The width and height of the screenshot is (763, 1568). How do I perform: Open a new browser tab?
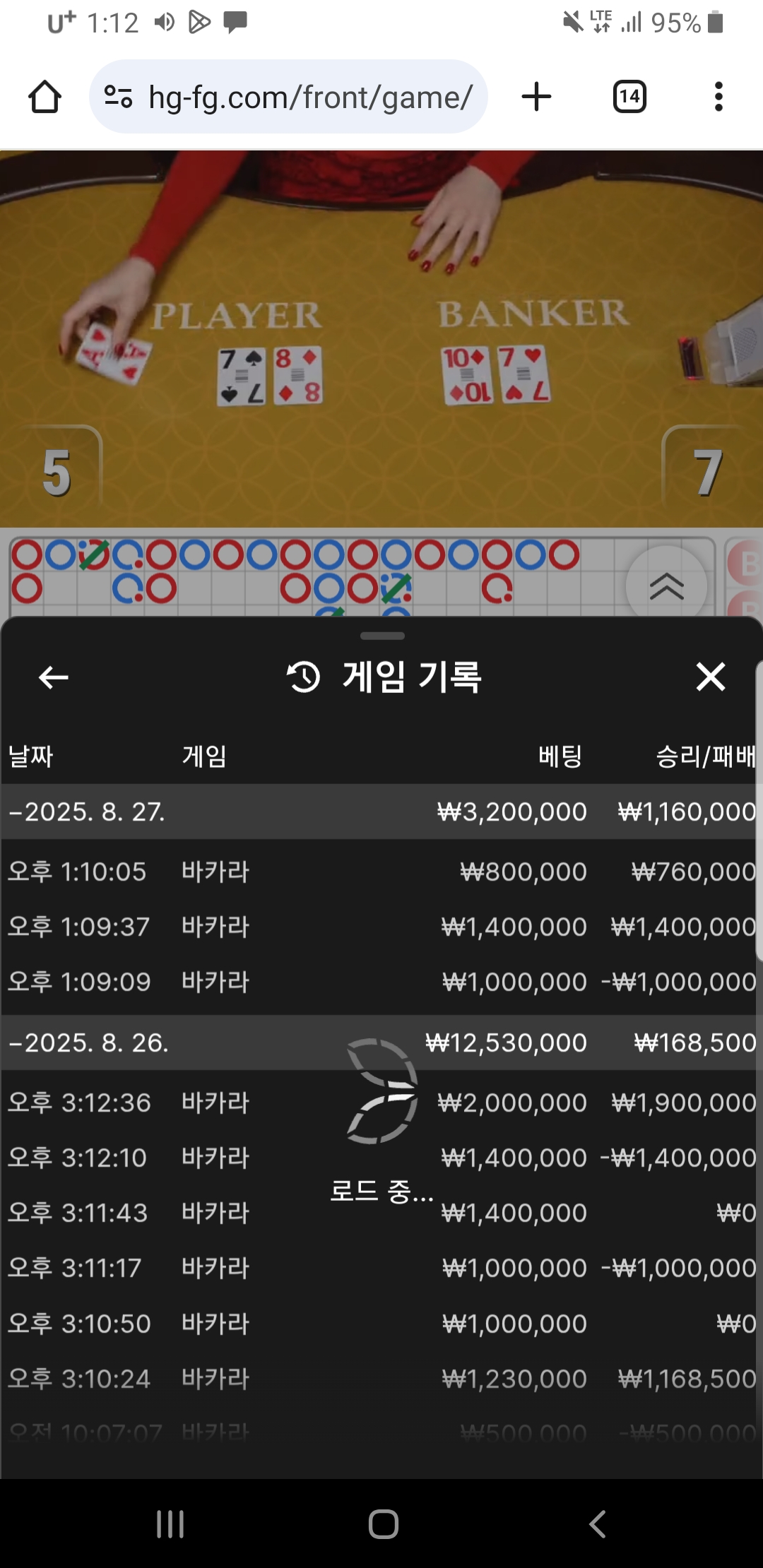click(536, 97)
